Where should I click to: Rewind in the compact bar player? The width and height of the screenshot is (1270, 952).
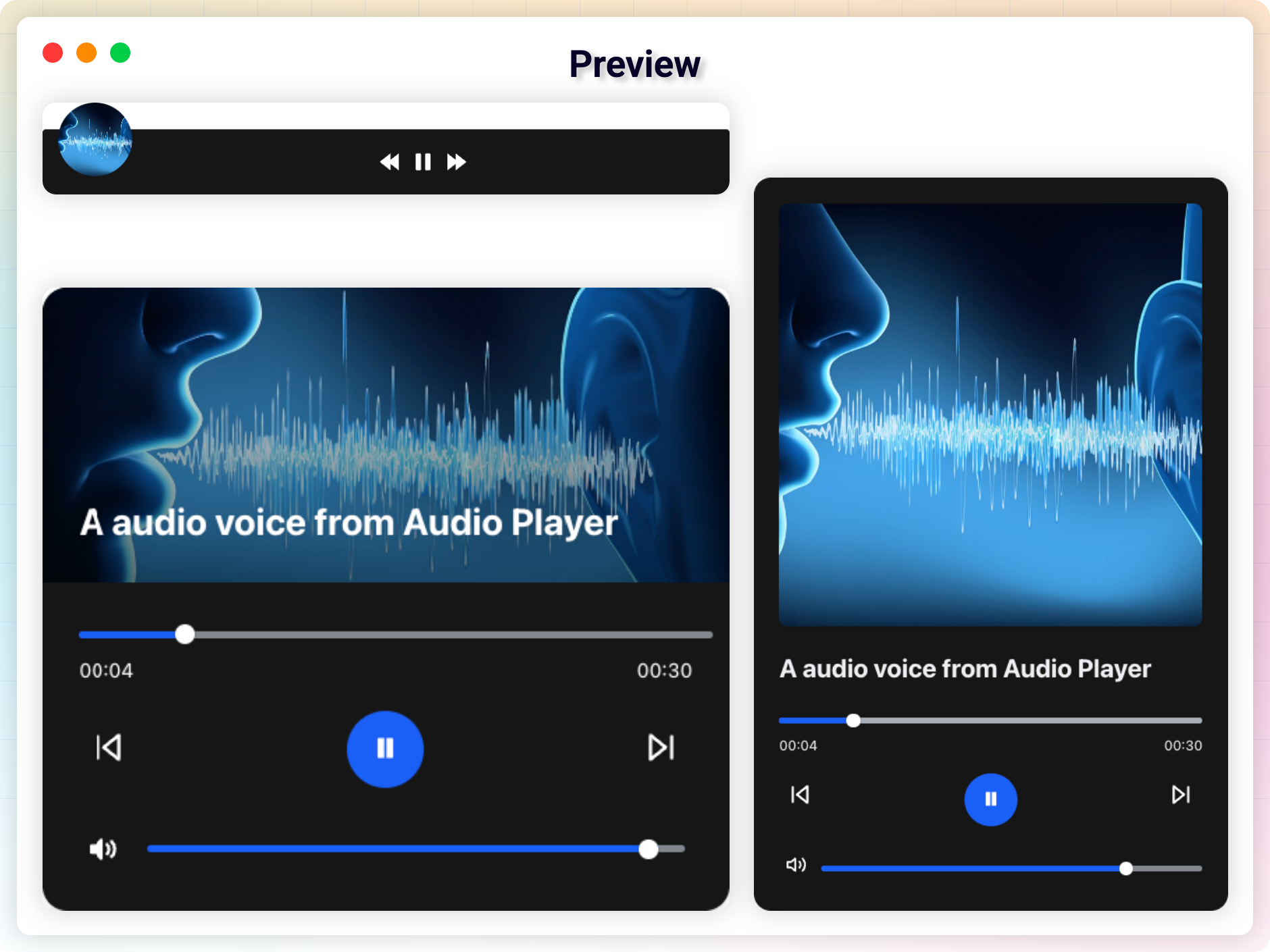click(x=389, y=162)
